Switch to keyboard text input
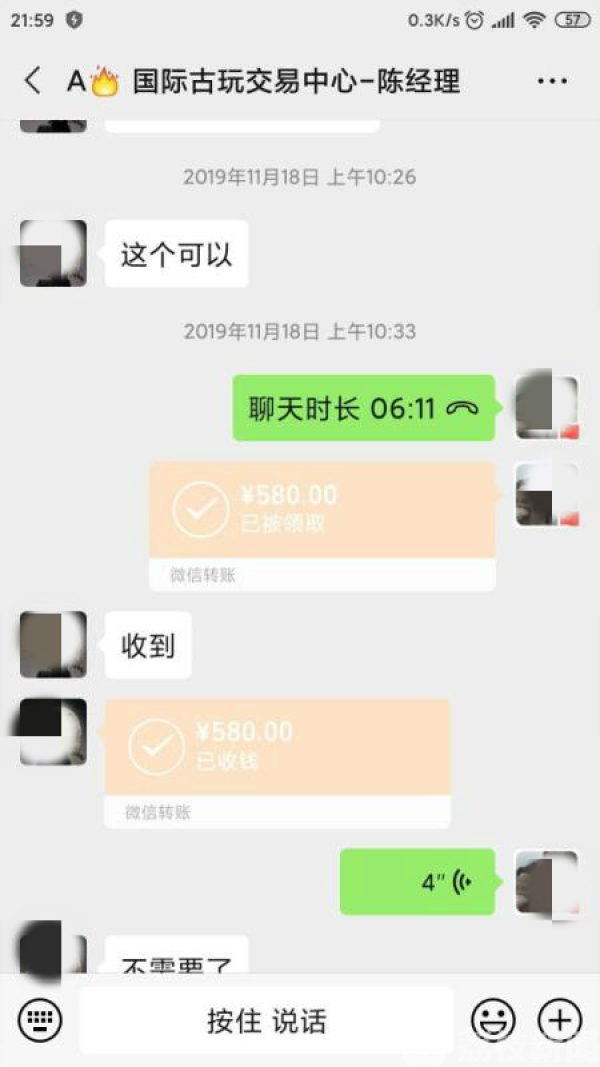 40,1020
